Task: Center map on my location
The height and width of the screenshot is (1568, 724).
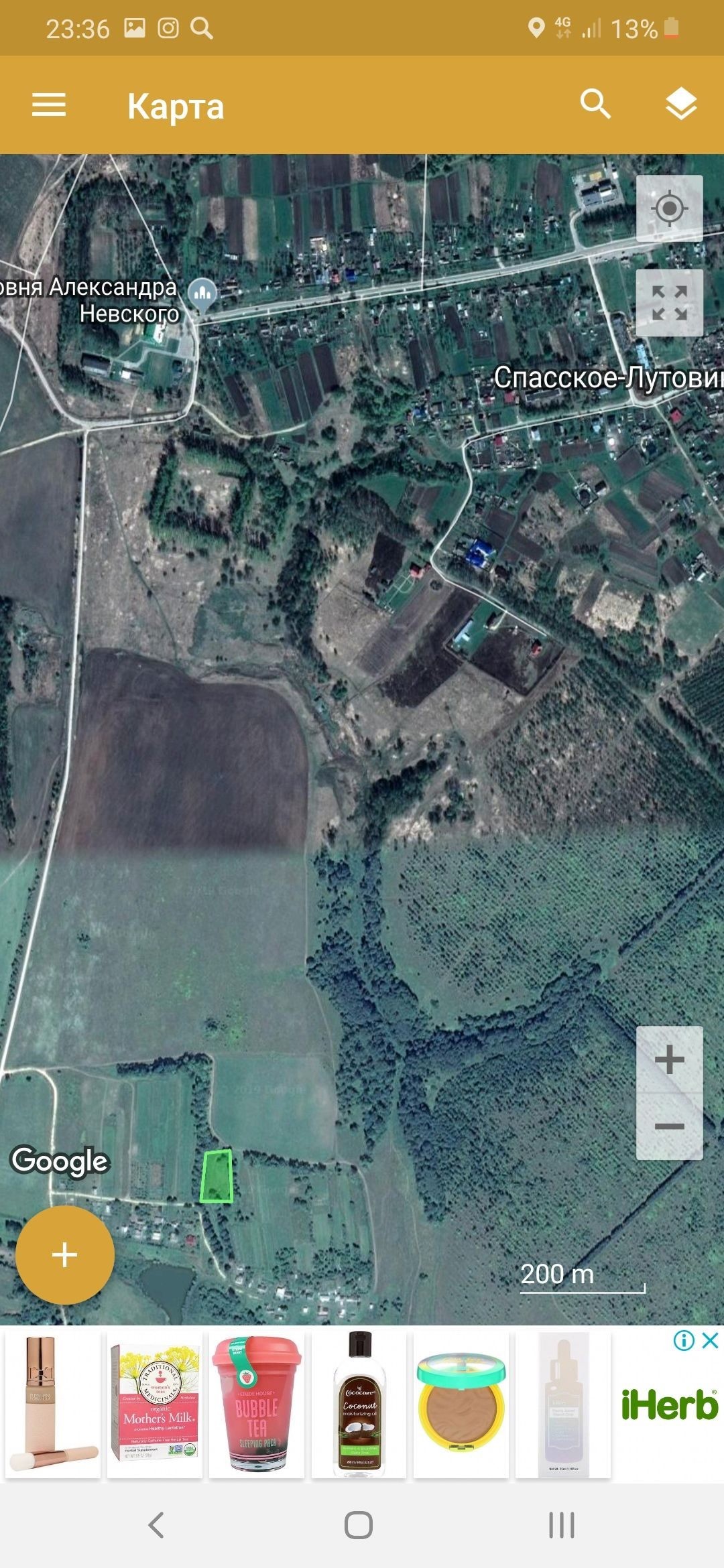Action: (x=669, y=208)
